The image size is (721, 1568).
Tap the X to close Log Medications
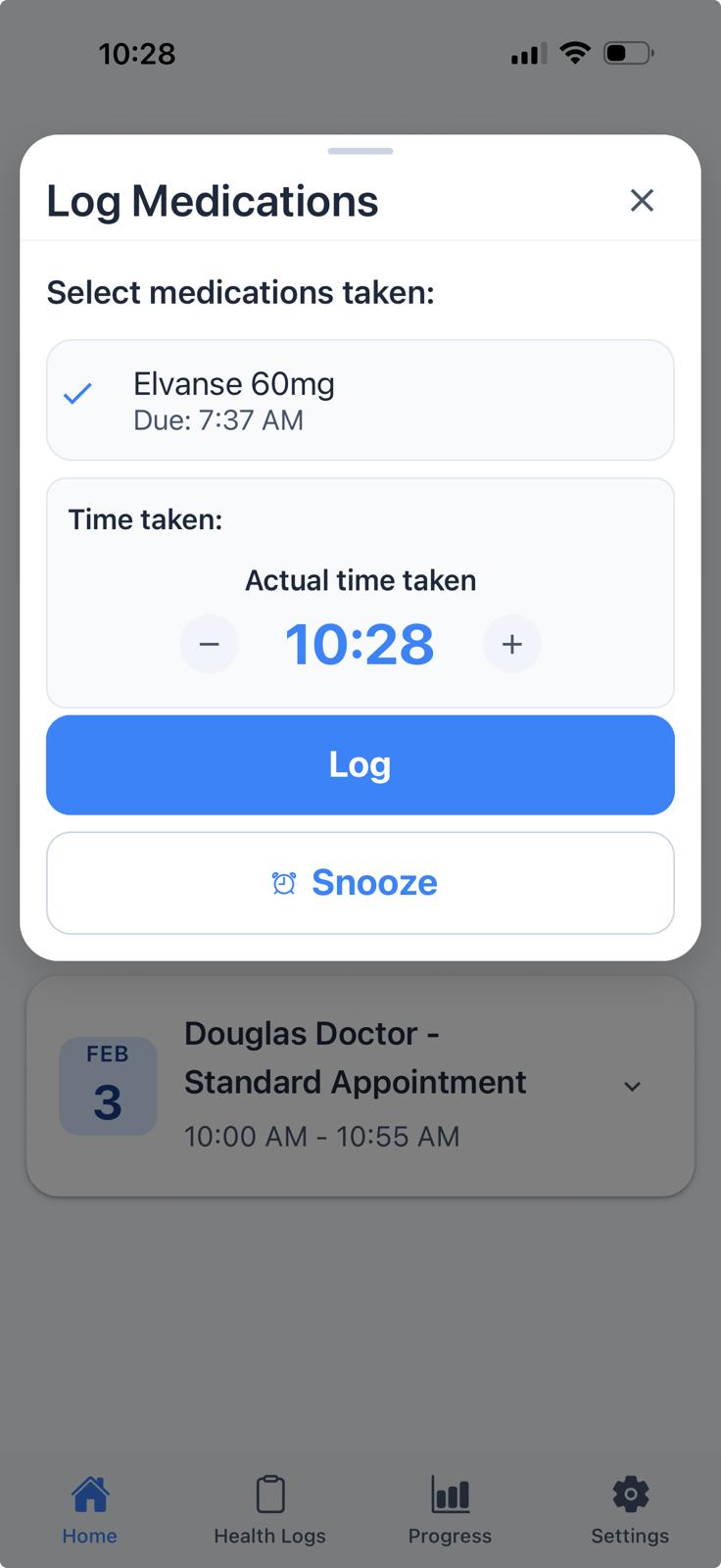coord(642,200)
